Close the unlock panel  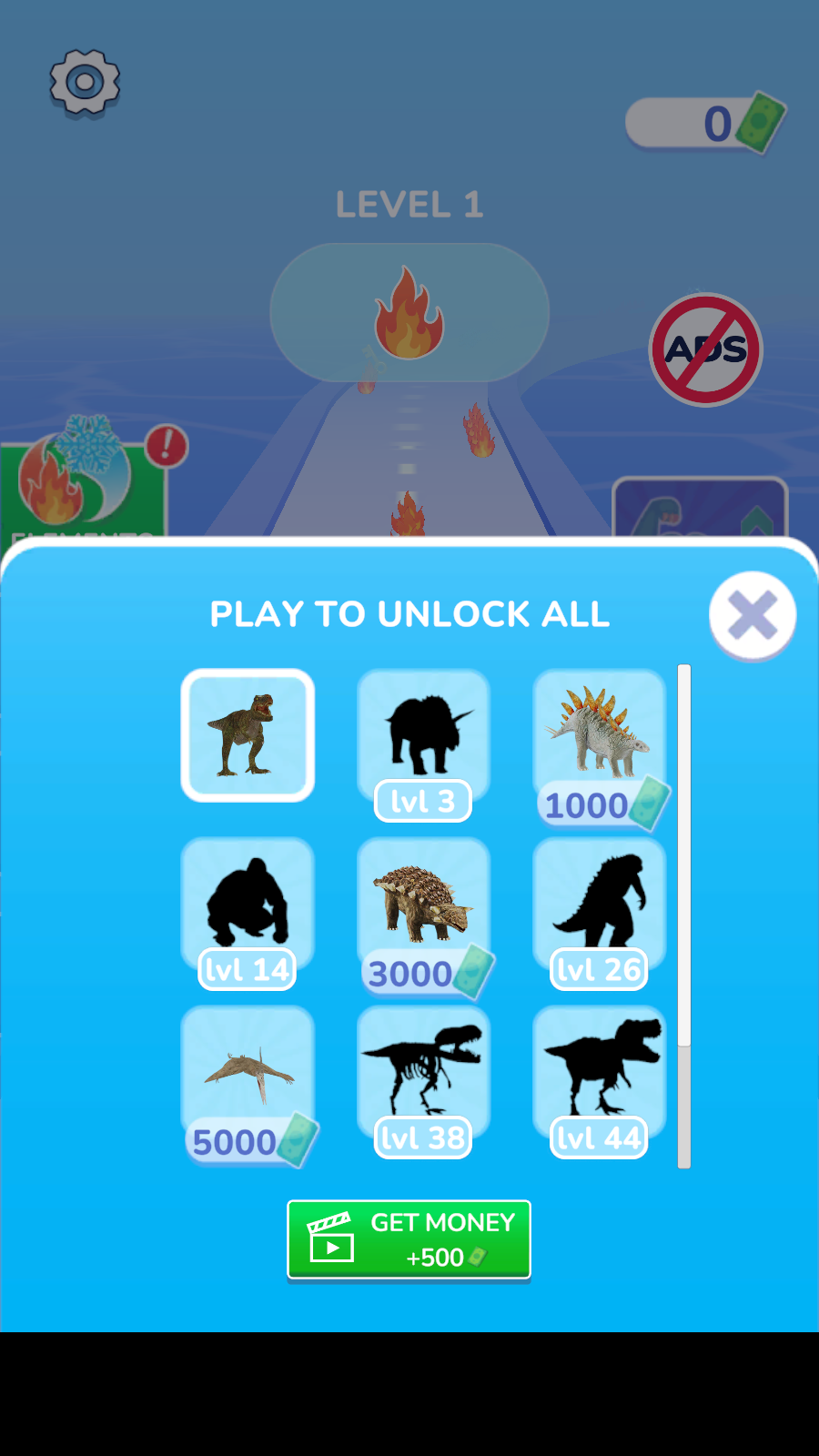pos(752,616)
